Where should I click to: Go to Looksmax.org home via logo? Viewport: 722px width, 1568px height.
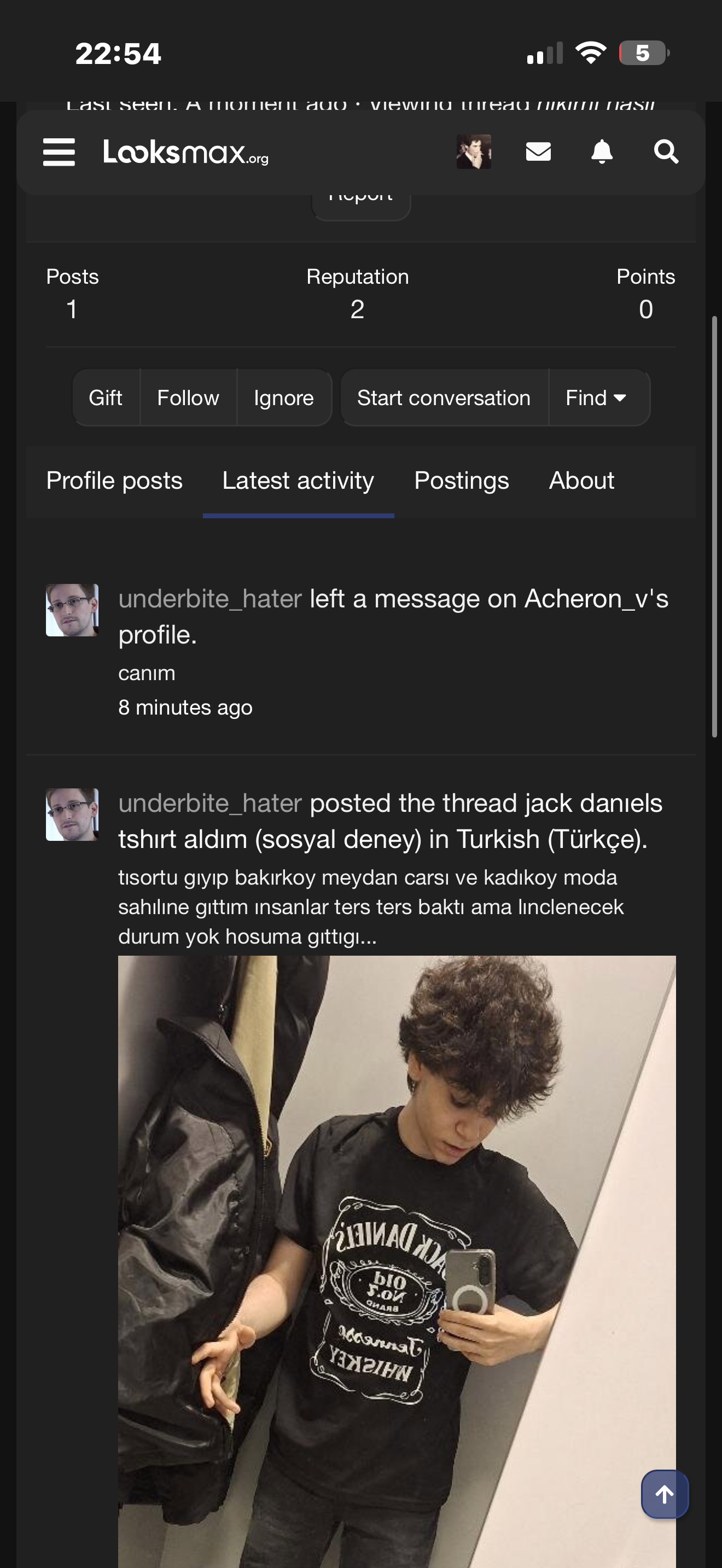click(185, 152)
